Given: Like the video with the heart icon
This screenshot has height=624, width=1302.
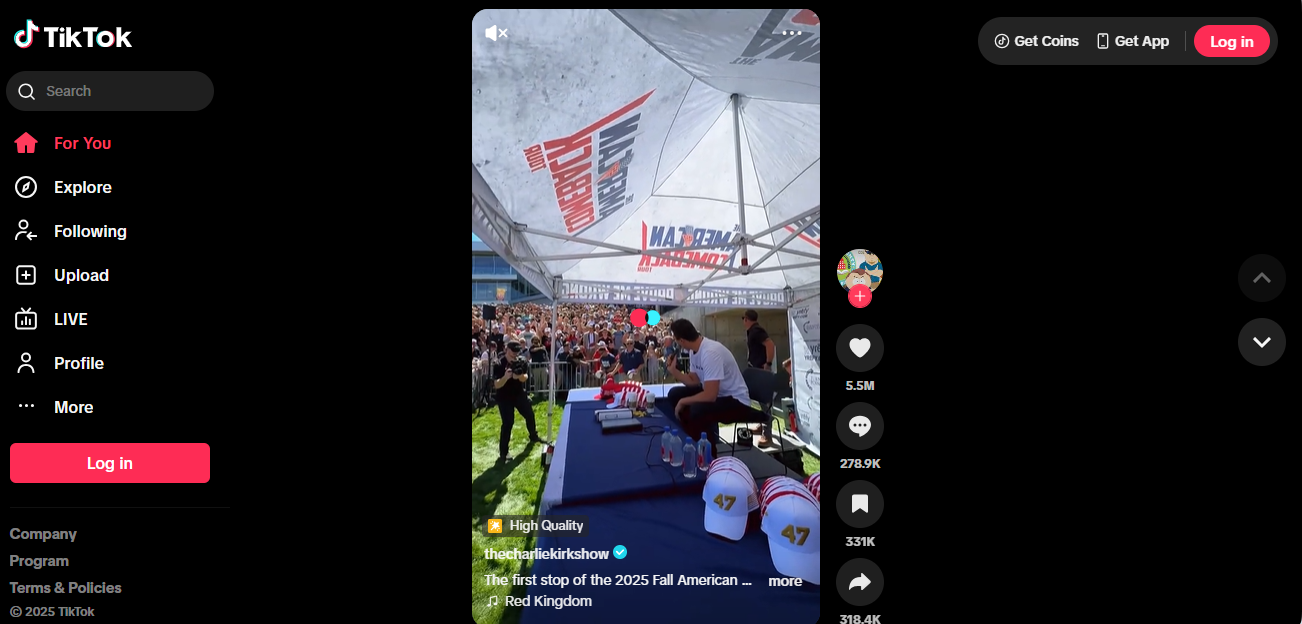Looking at the screenshot, I should (x=859, y=348).
